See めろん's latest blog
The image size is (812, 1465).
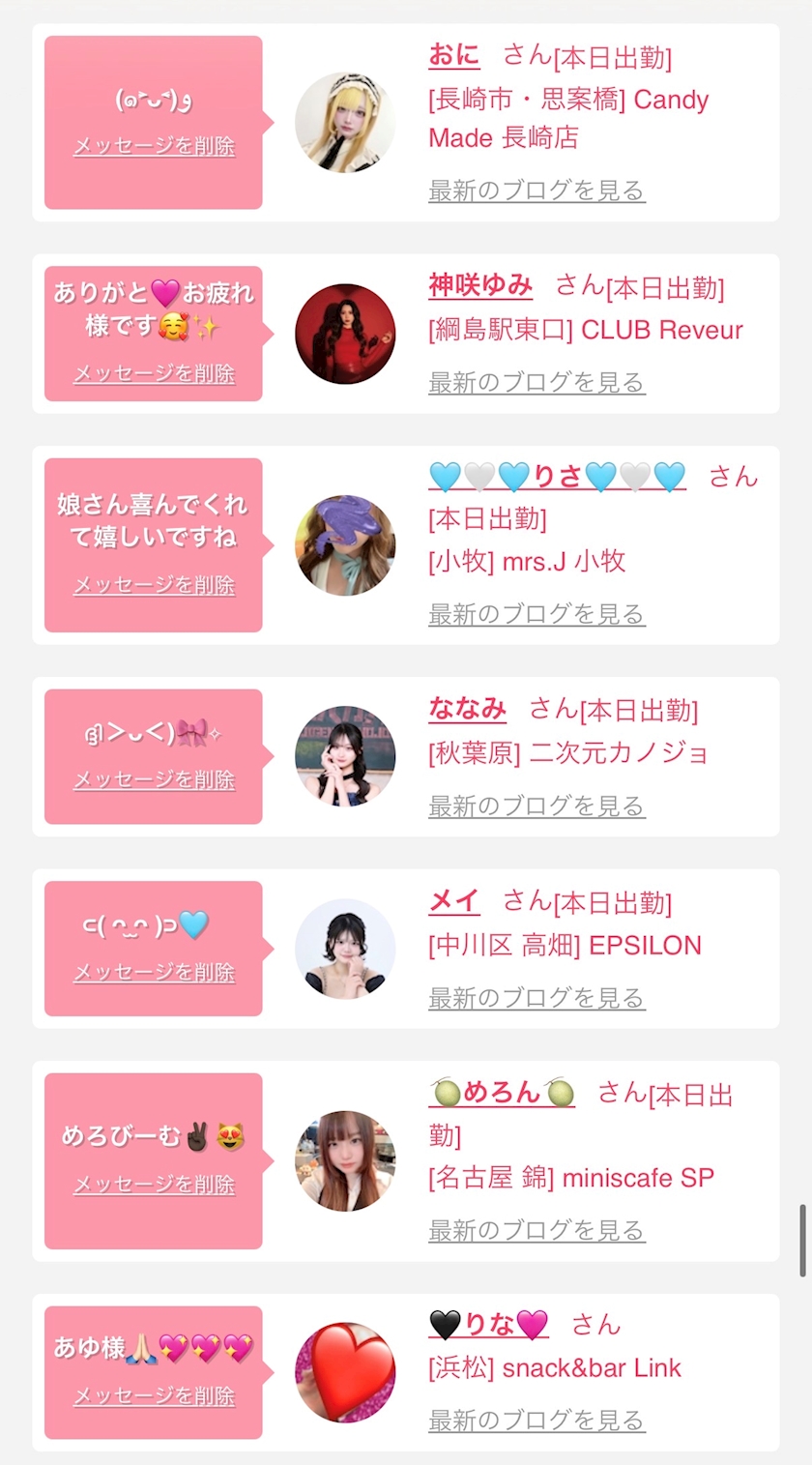coord(536,1230)
